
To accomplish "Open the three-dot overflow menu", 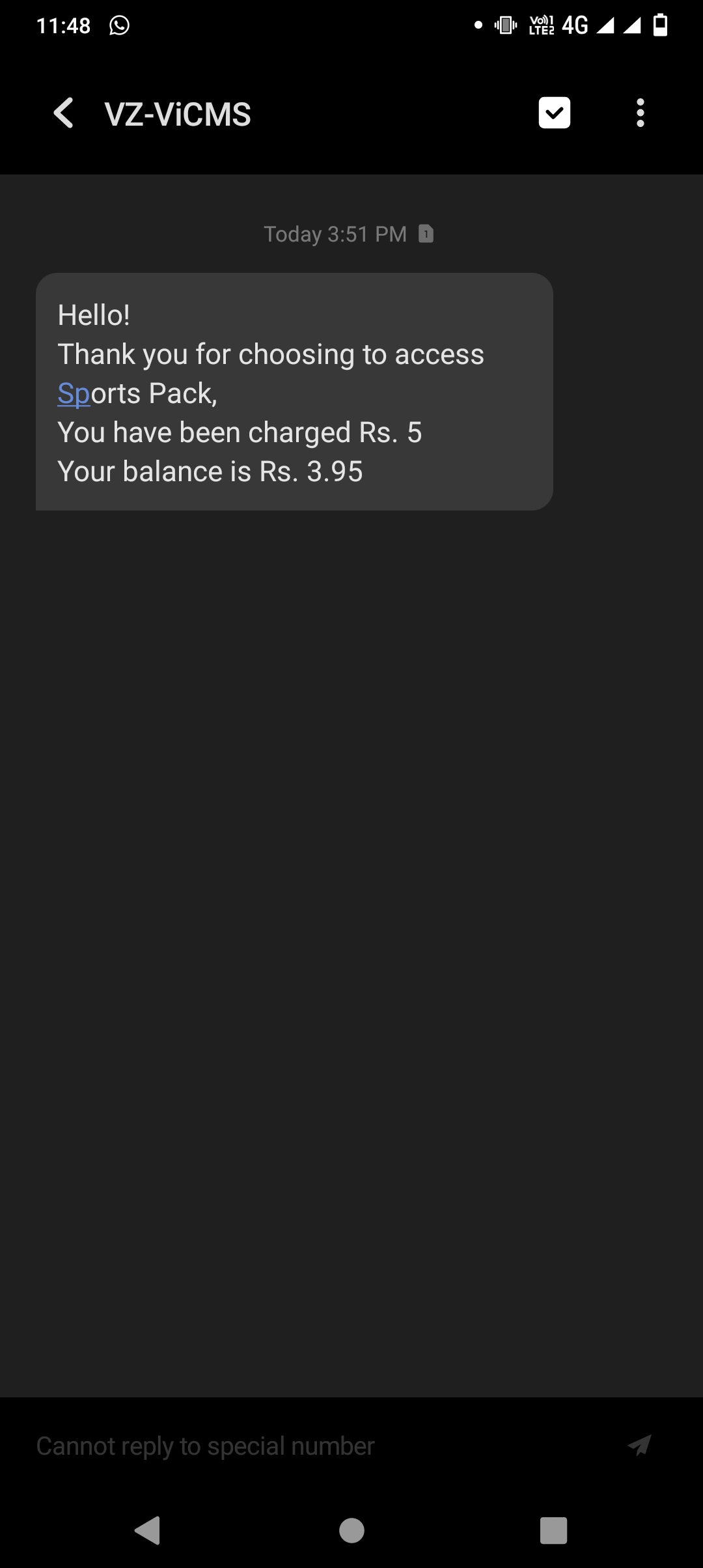I will pyautogui.click(x=641, y=113).
